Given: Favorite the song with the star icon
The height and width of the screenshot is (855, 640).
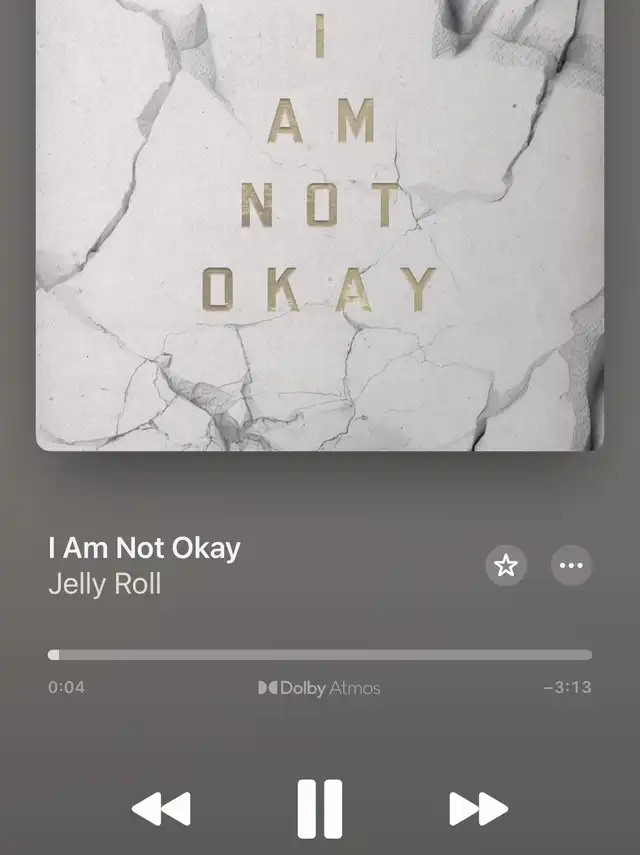Looking at the screenshot, I should 506,565.
